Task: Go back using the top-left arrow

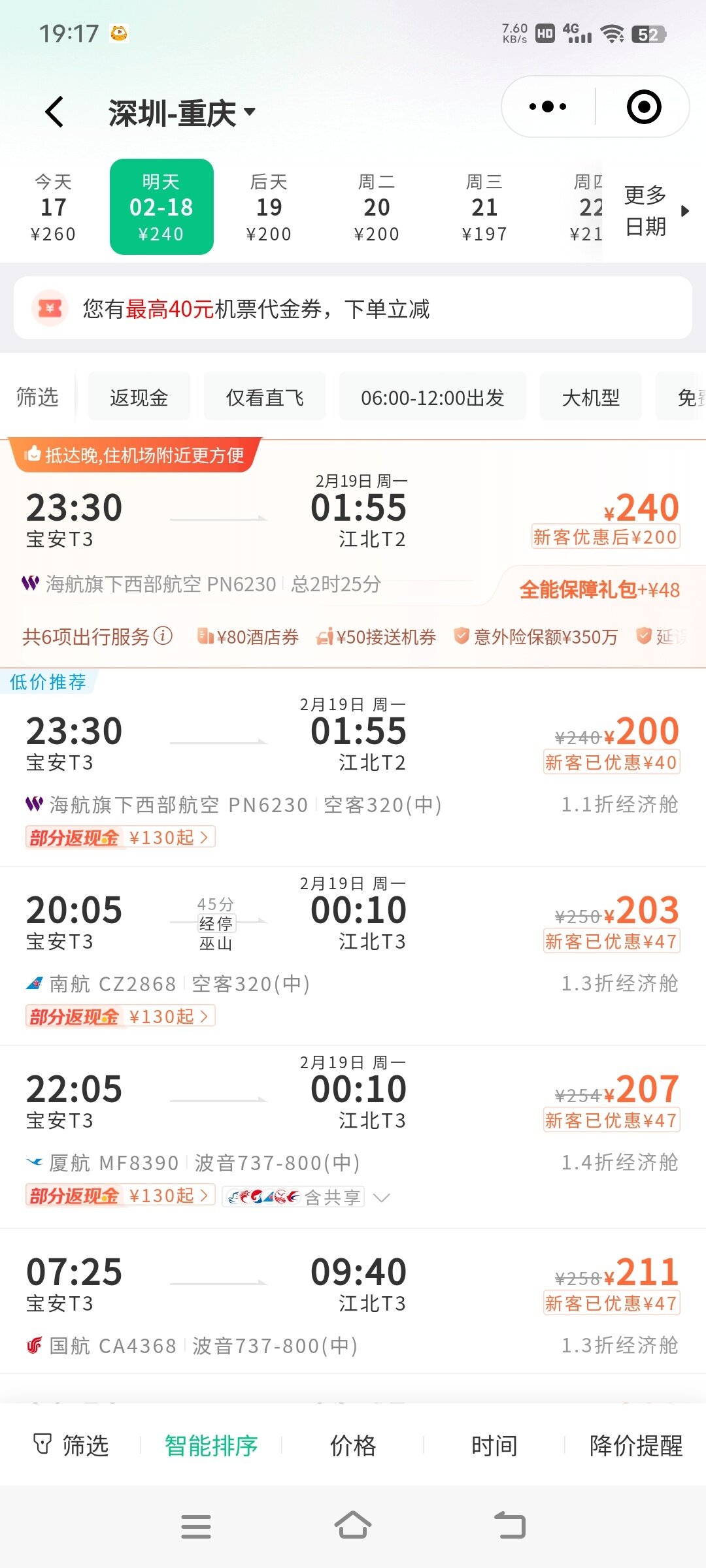Action: [55, 112]
